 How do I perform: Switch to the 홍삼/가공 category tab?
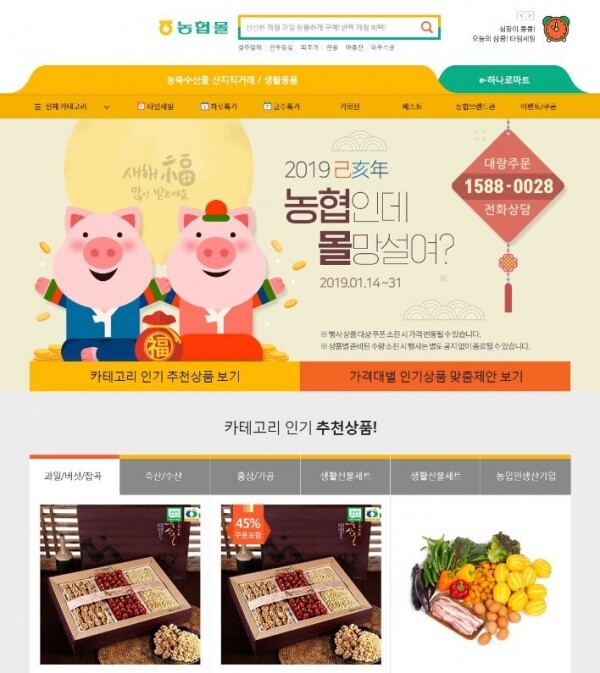254,476
